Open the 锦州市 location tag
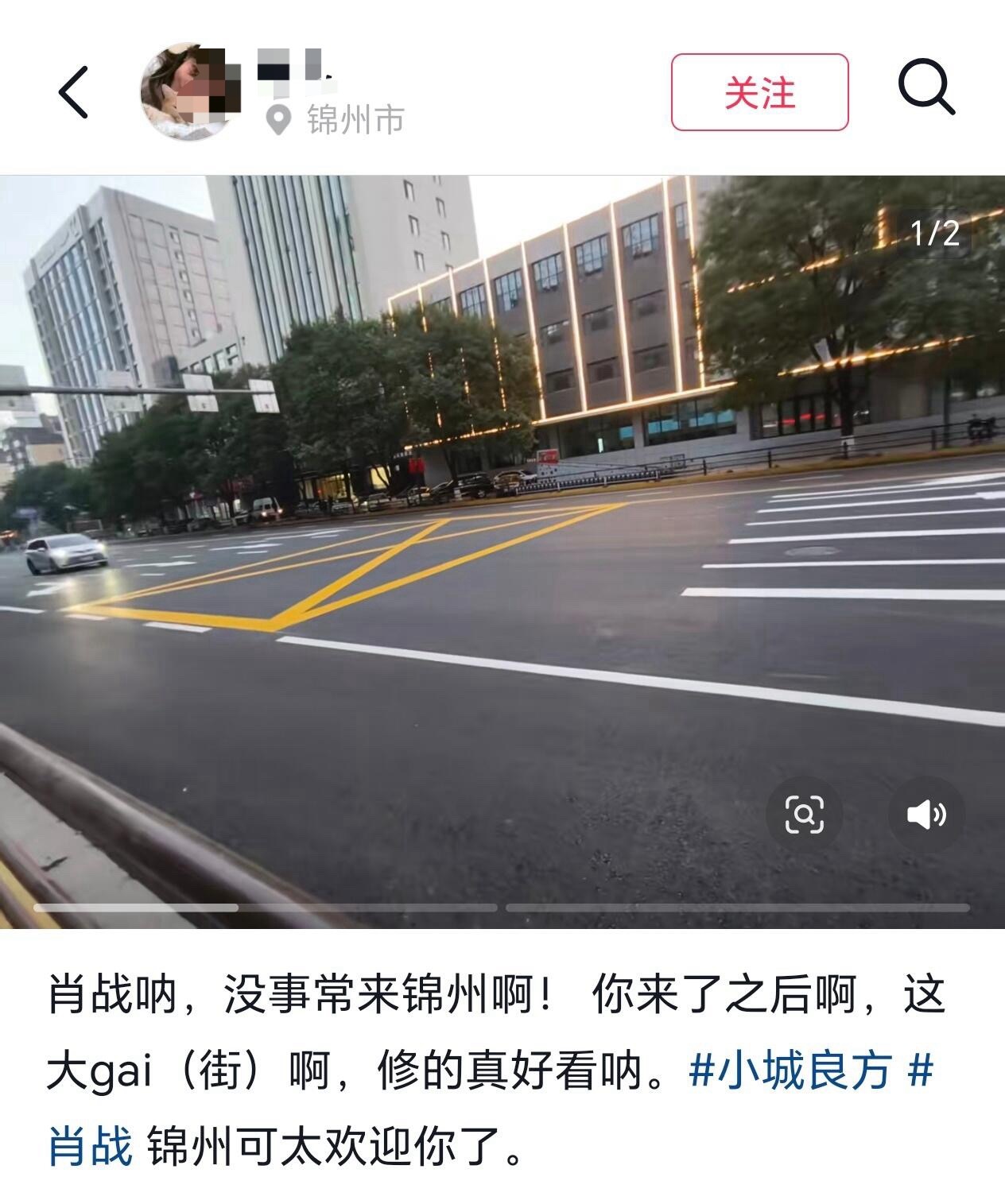Screen dimensions: 1005x1204 pos(335,121)
